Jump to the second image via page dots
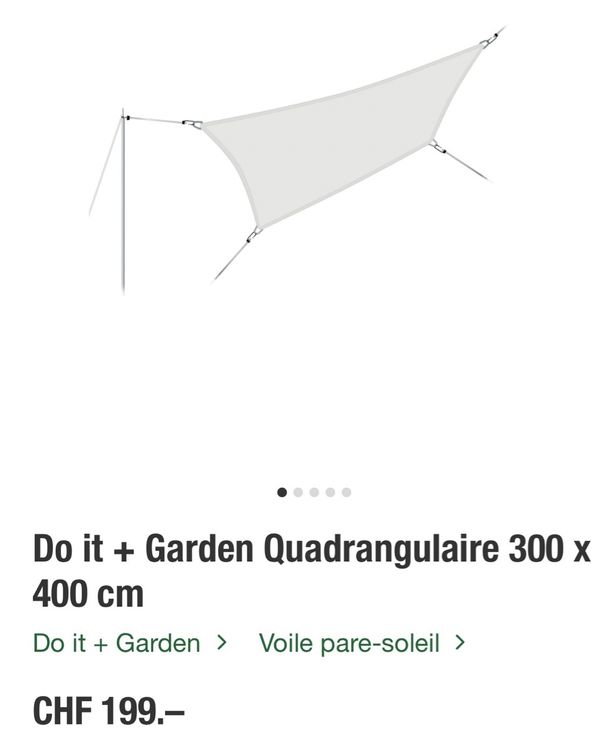This screenshot has height=750, width=608. 298,492
